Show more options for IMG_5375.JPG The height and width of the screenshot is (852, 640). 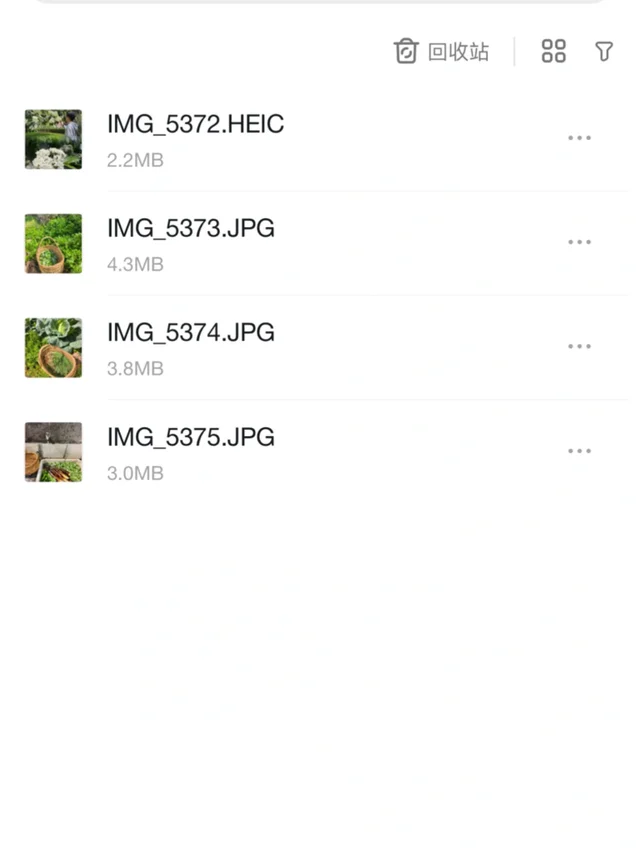(x=579, y=451)
